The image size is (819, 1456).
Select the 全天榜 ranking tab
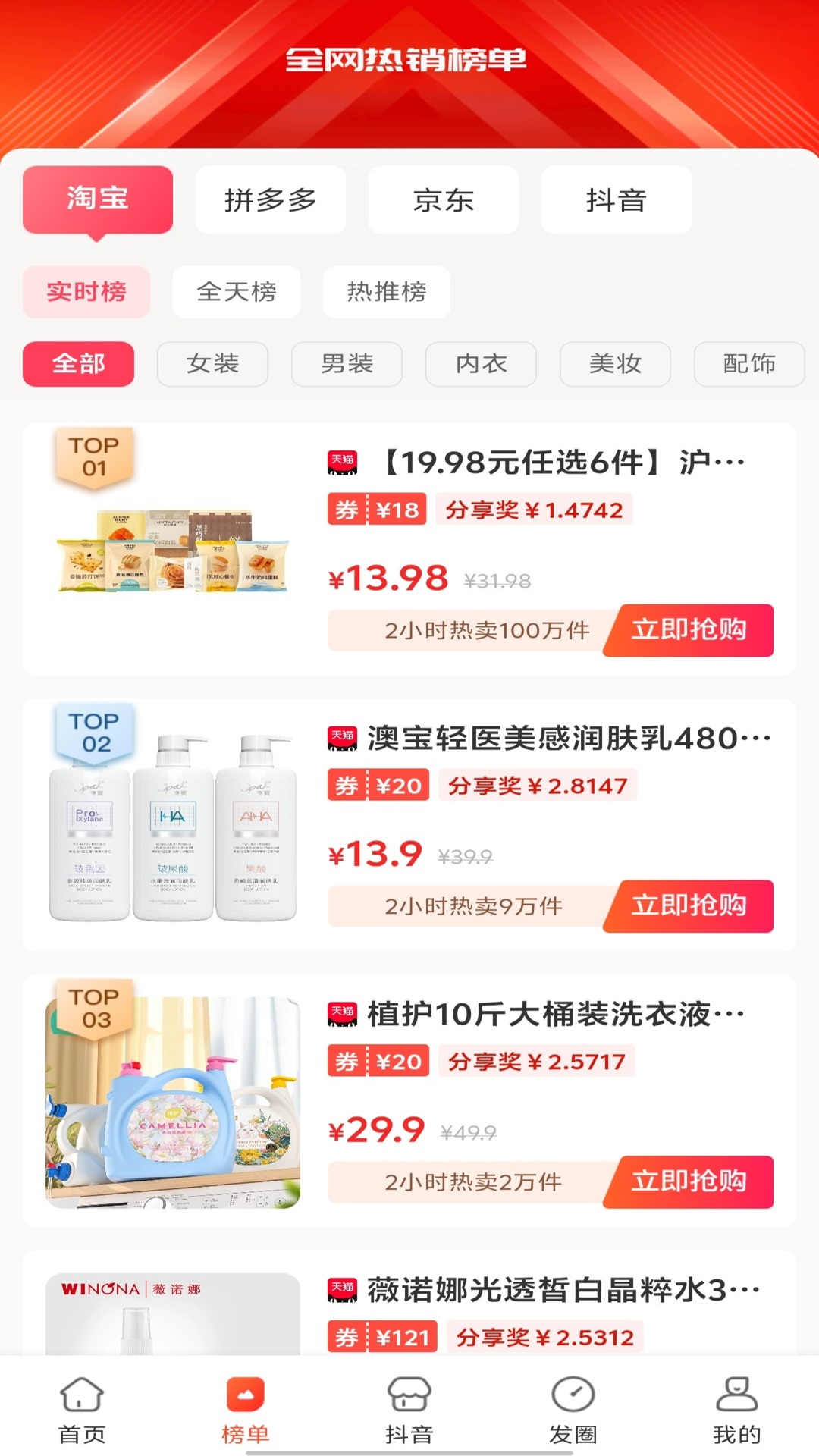coord(235,292)
